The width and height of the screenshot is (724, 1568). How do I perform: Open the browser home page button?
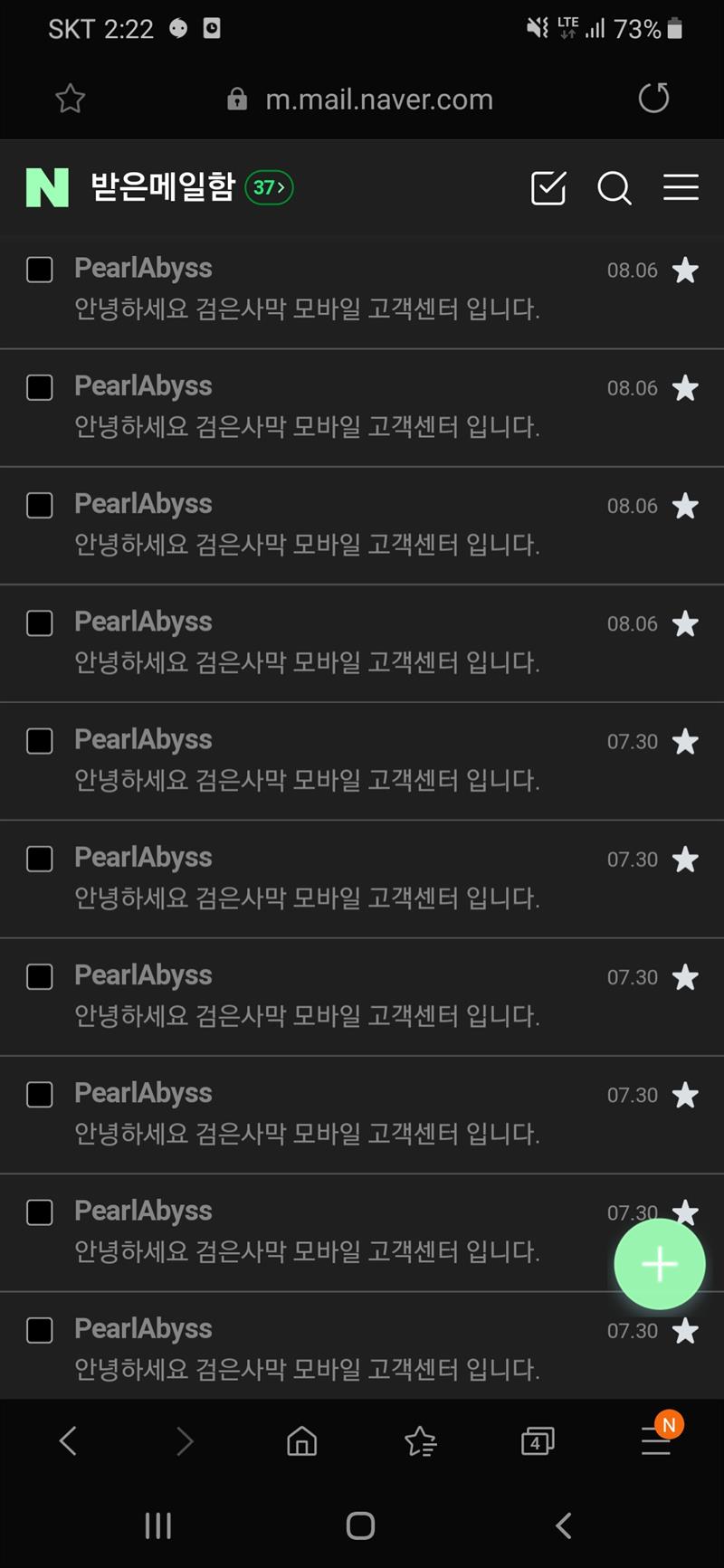tap(301, 1440)
